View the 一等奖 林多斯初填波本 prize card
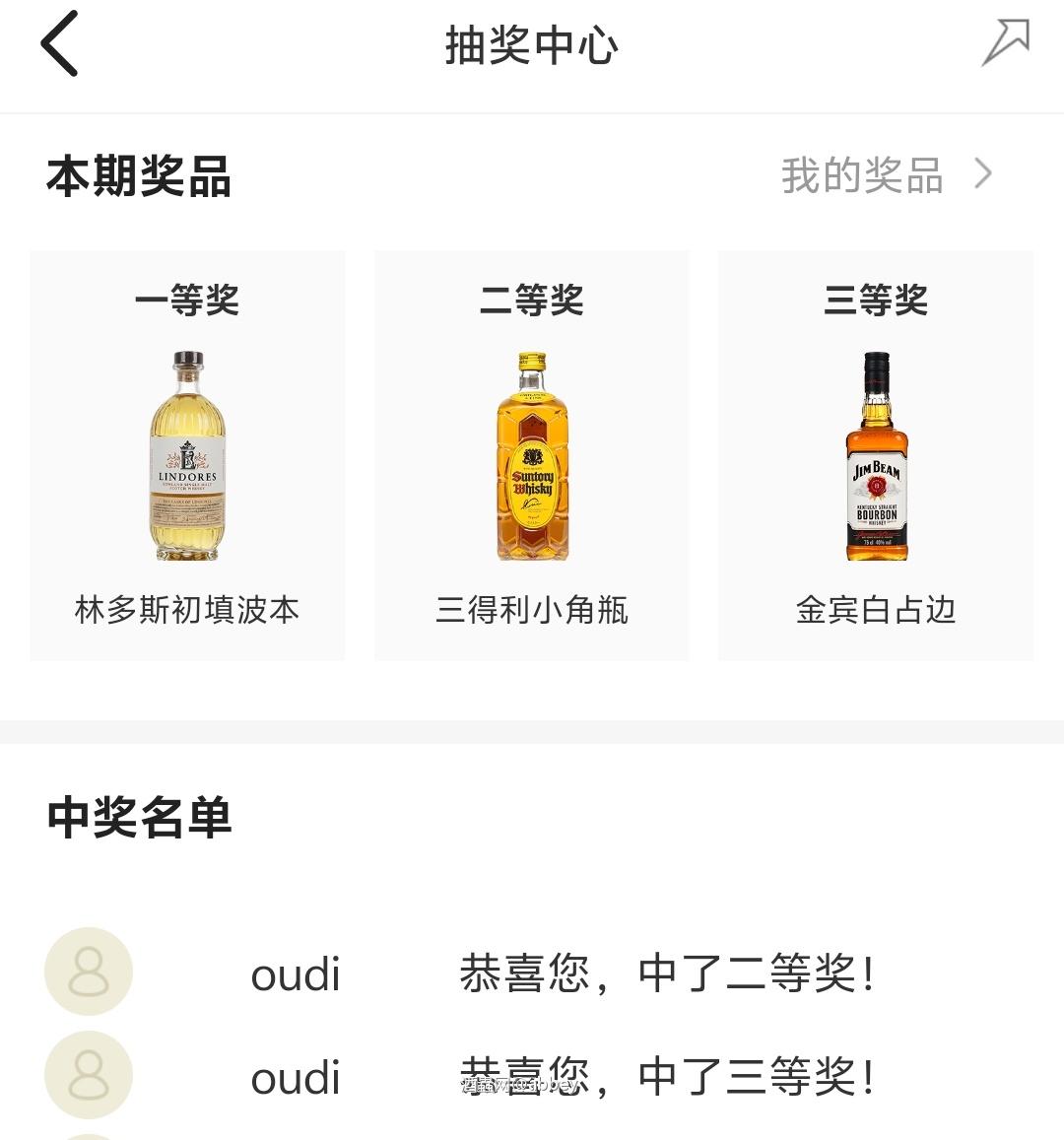This screenshot has width=1064, height=1140. pyautogui.click(x=187, y=455)
